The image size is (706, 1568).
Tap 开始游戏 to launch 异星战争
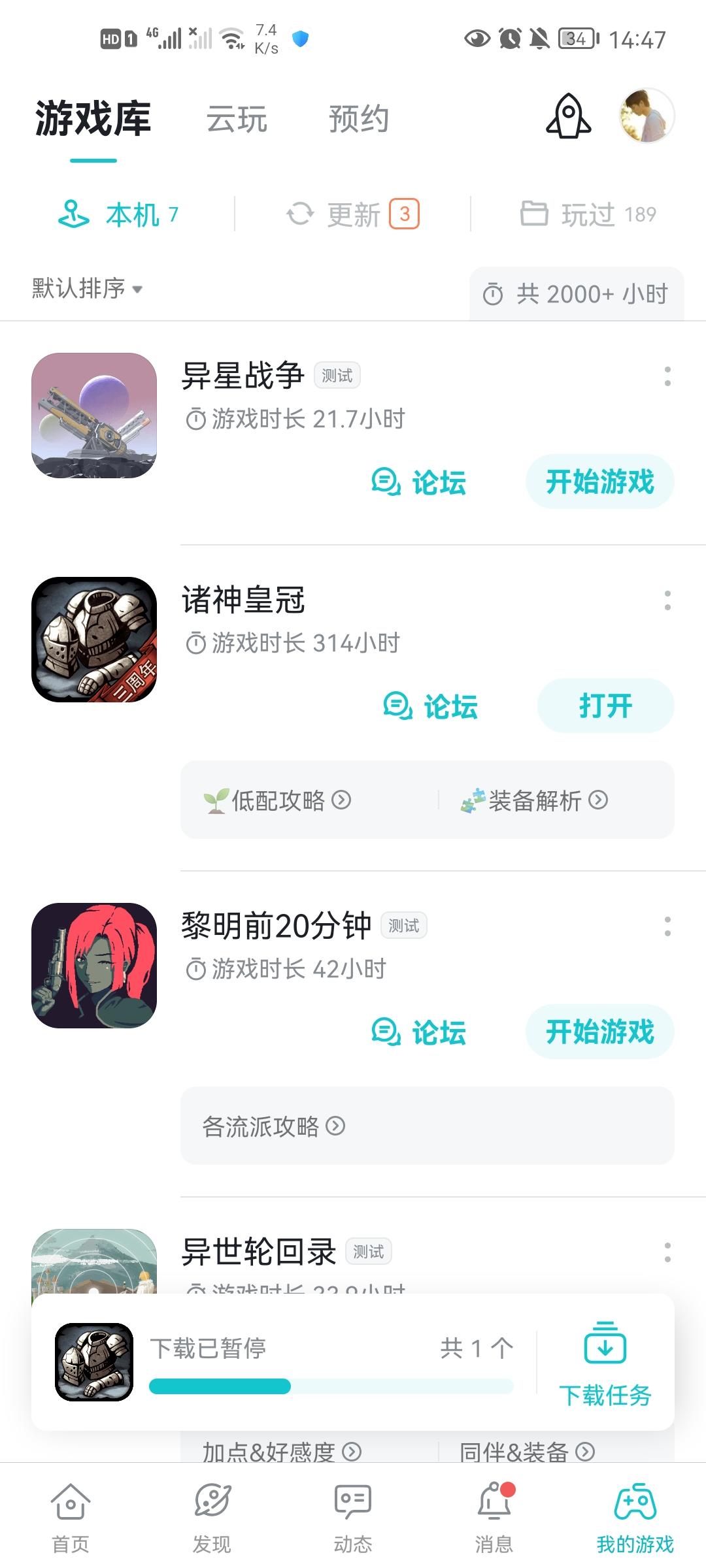point(599,482)
